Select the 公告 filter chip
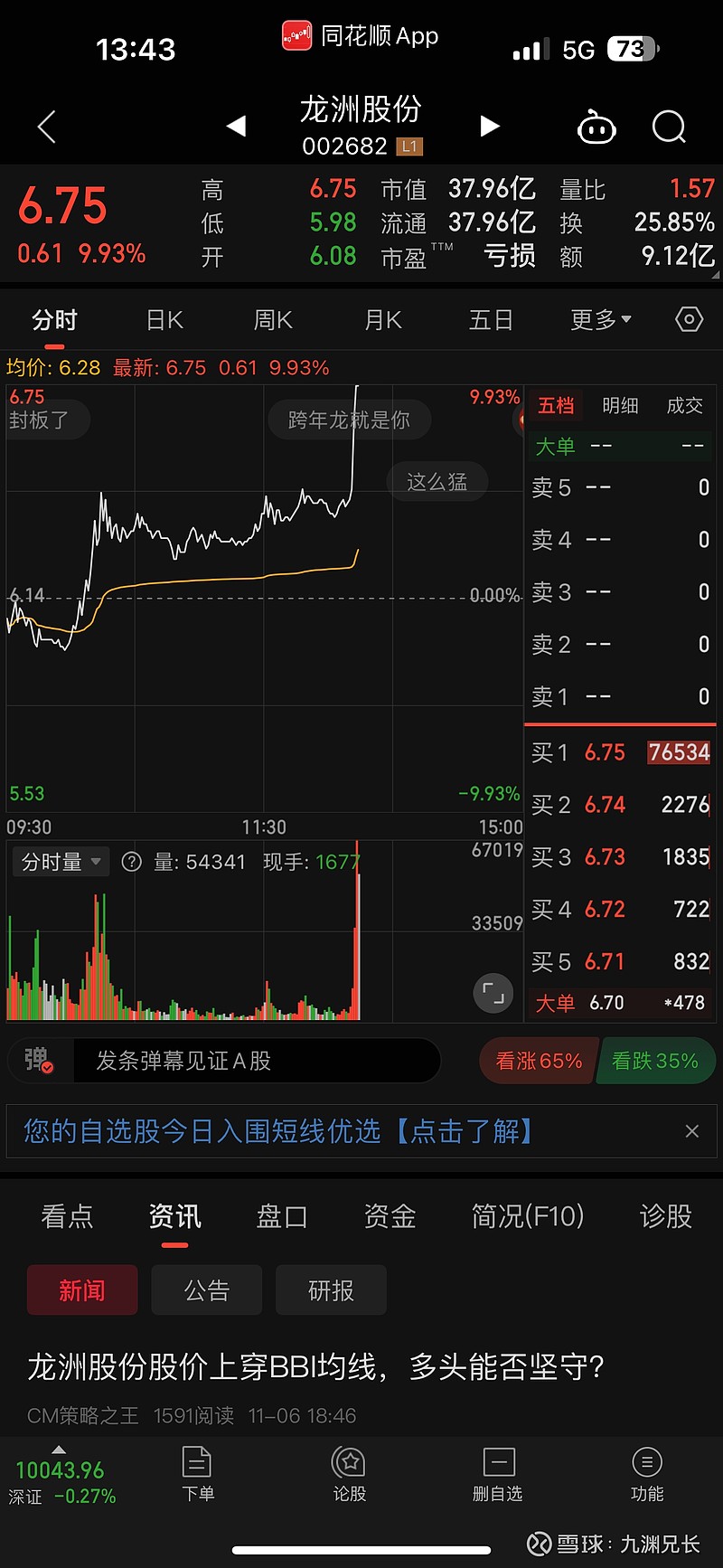723x1568 pixels. coord(207,1290)
